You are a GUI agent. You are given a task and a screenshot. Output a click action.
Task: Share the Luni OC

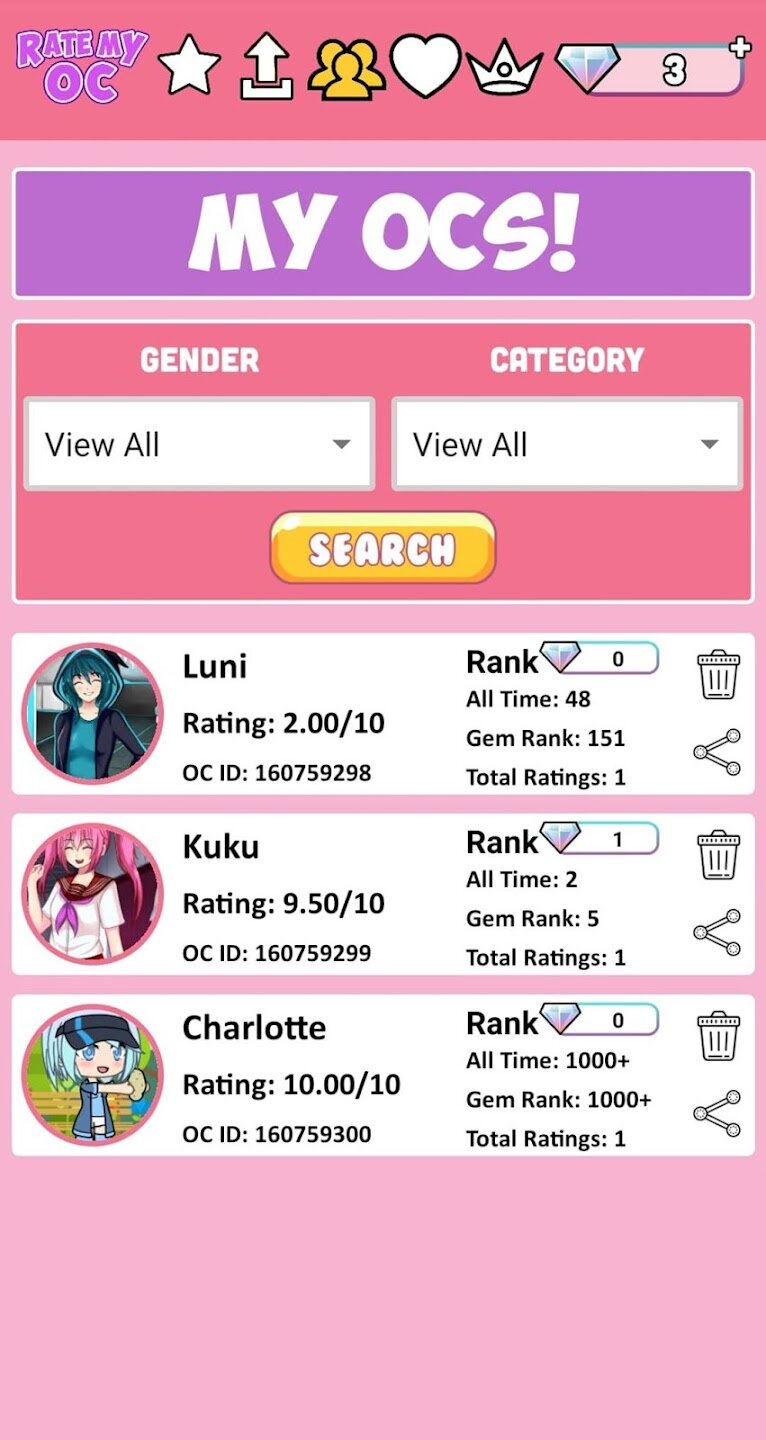click(x=718, y=752)
